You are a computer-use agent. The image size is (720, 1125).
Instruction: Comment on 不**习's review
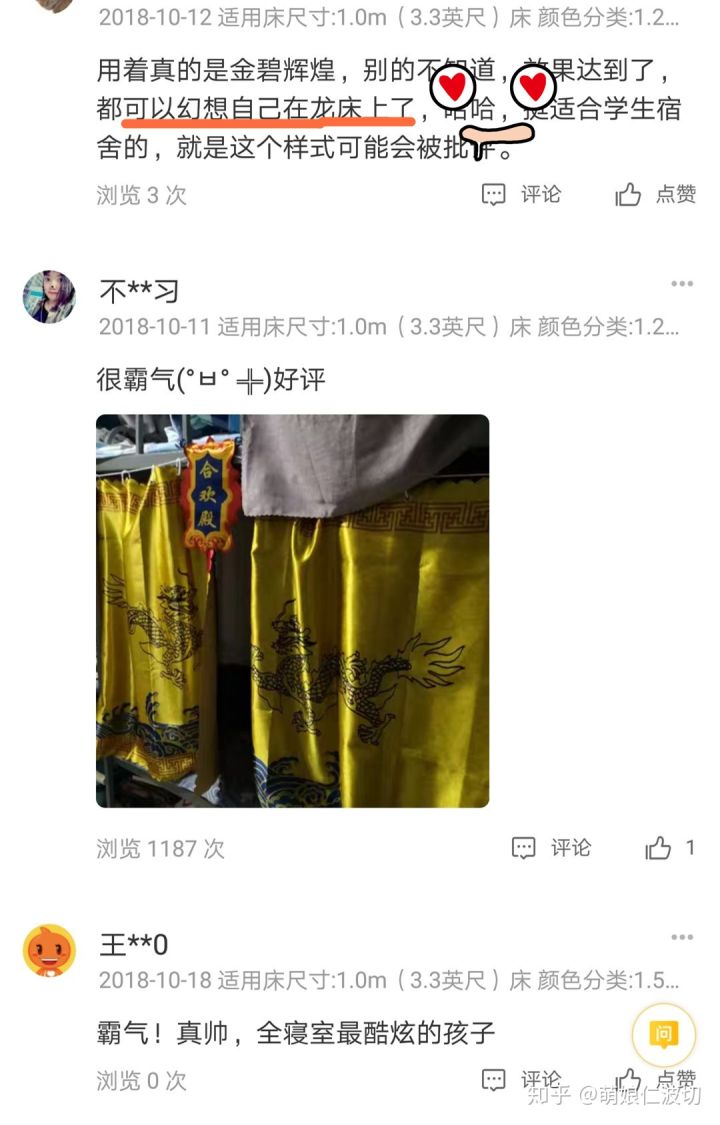(x=551, y=848)
